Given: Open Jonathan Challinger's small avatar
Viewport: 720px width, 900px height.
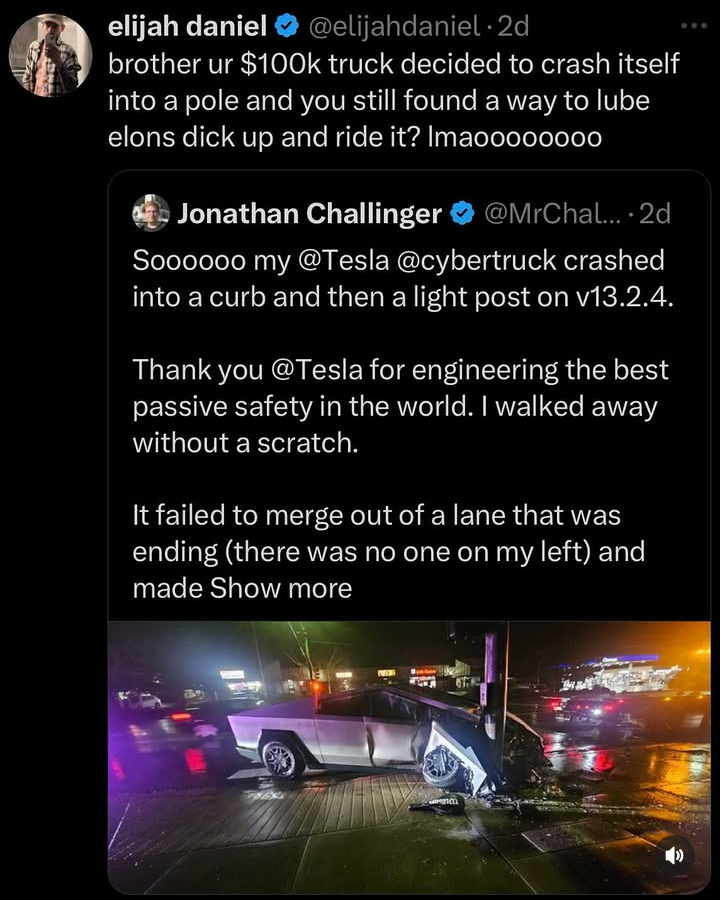Looking at the screenshot, I should tap(151, 213).
